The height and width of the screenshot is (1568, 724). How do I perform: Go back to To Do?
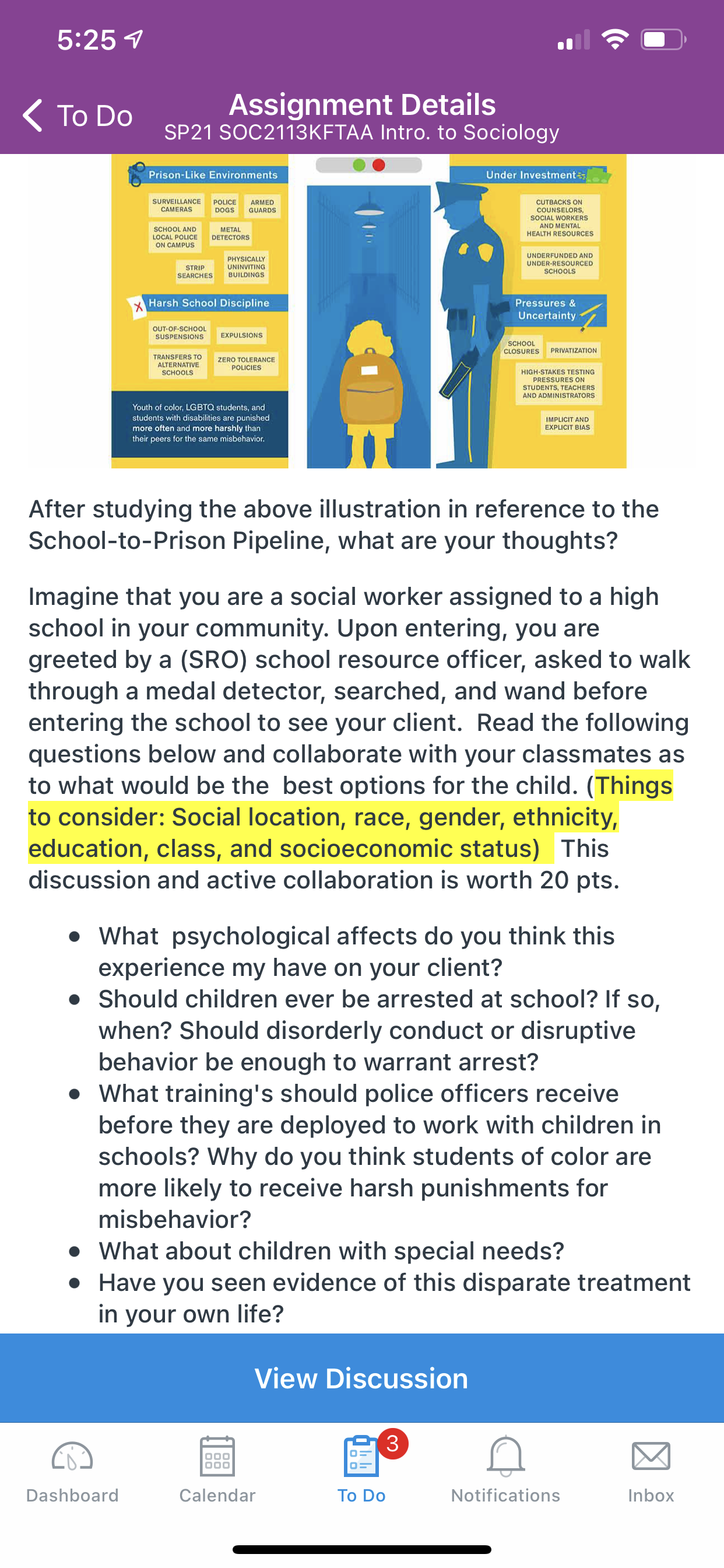pos(78,116)
